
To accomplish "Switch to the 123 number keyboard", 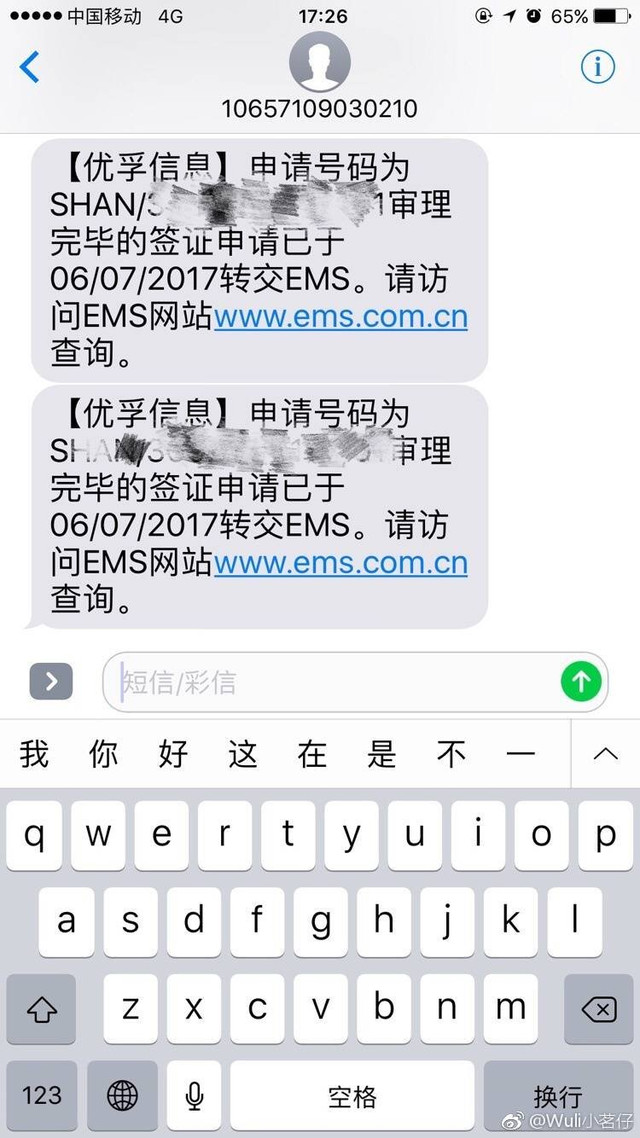I will click(41, 1096).
